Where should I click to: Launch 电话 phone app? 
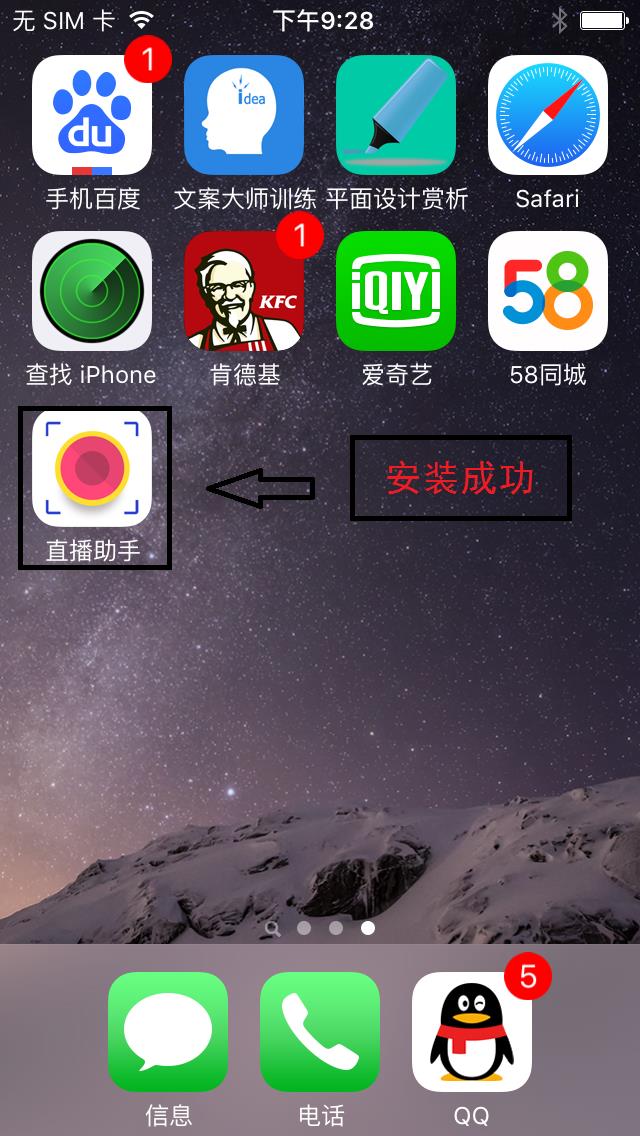[x=320, y=1032]
